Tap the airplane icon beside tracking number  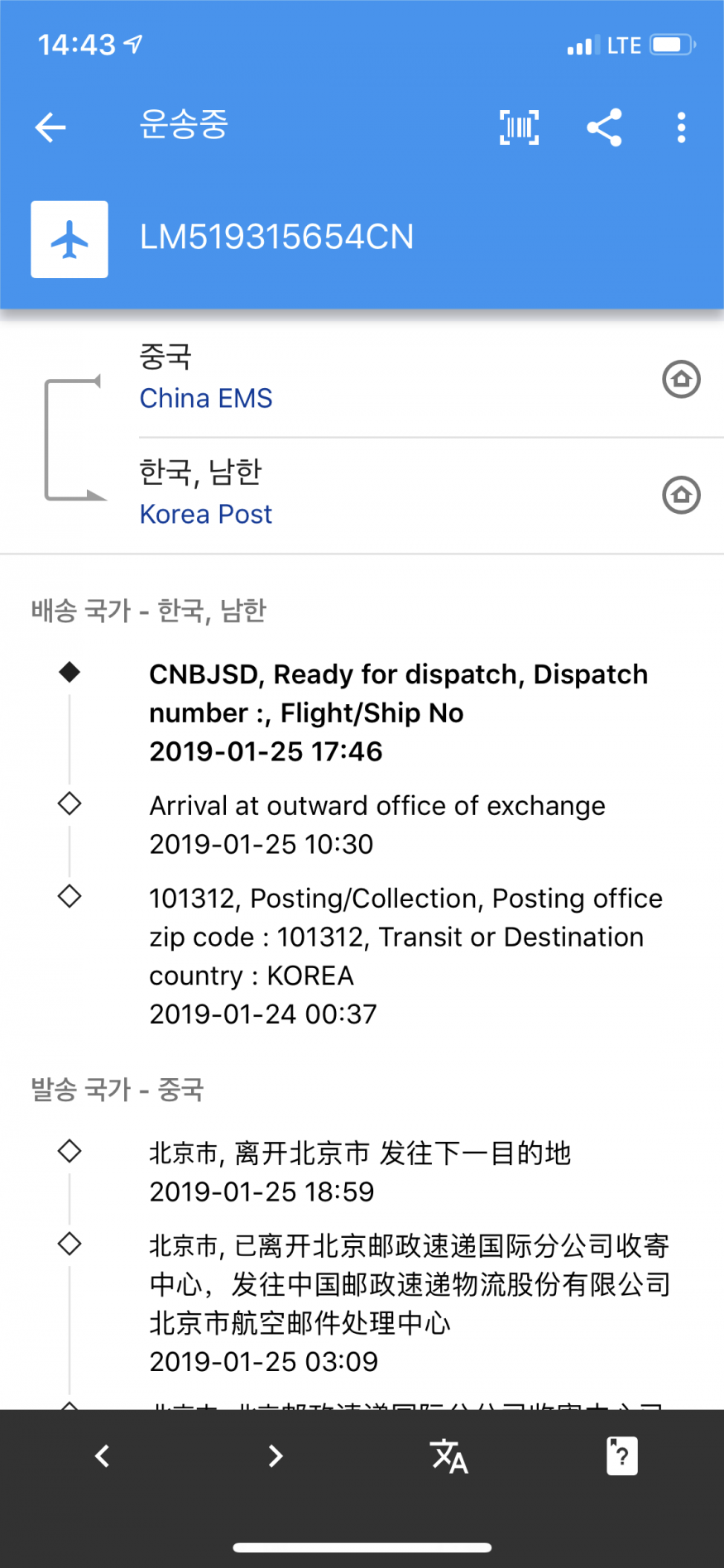point(70,239)
